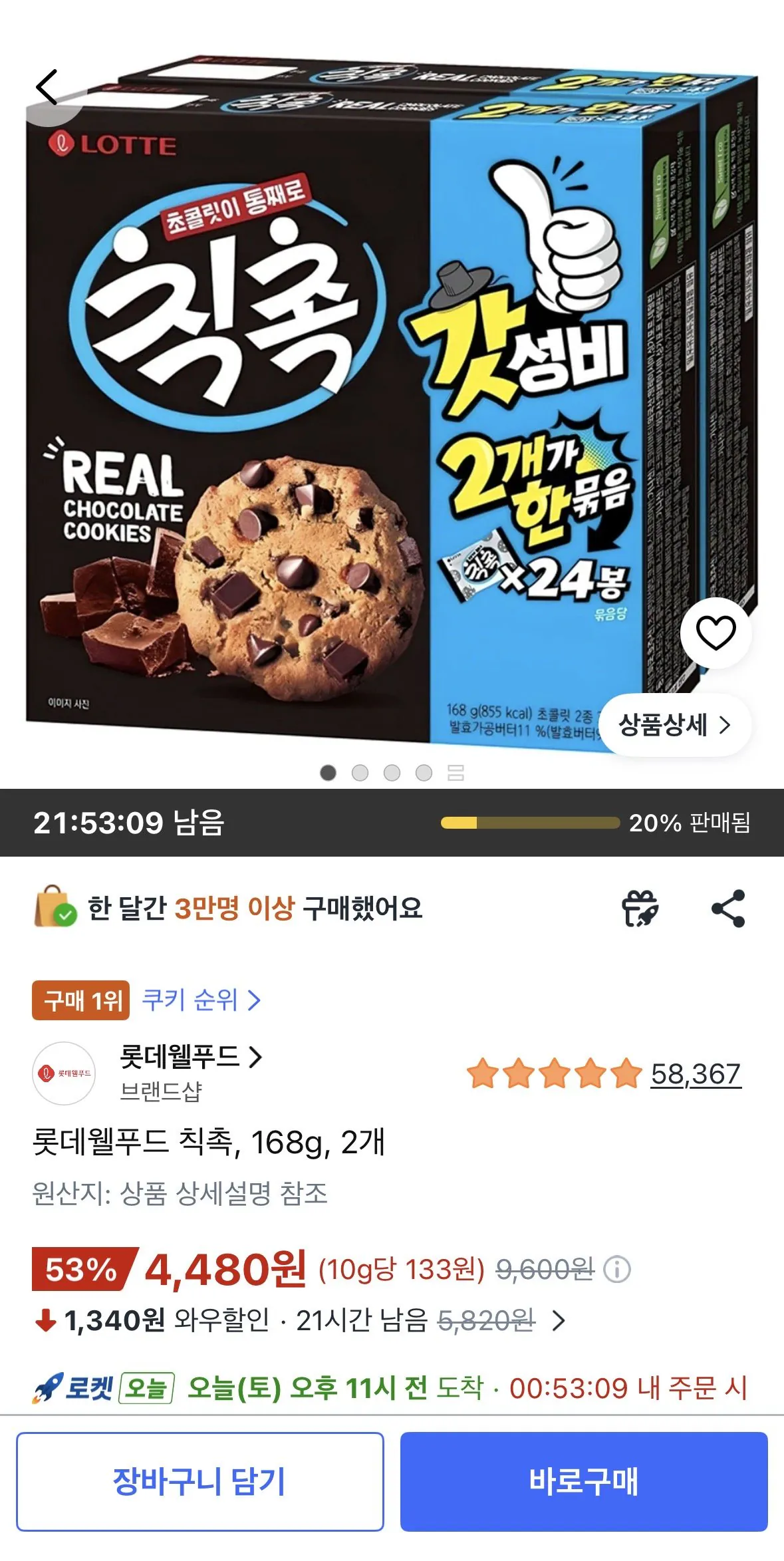Tap the shopping bag purchase stats icon

point(53,905)
